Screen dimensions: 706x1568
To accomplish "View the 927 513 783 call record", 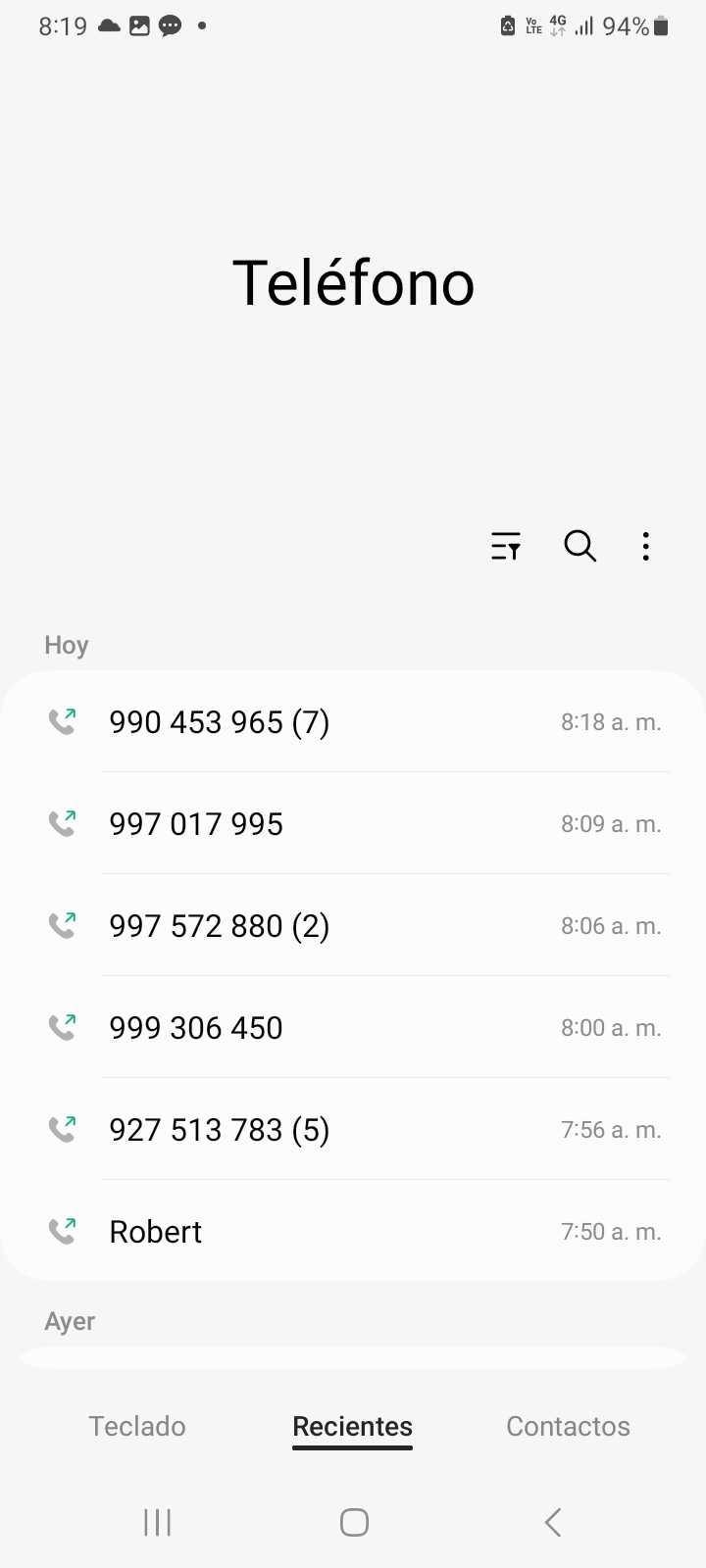I will pyautogui.click(x=353, y=1130).
